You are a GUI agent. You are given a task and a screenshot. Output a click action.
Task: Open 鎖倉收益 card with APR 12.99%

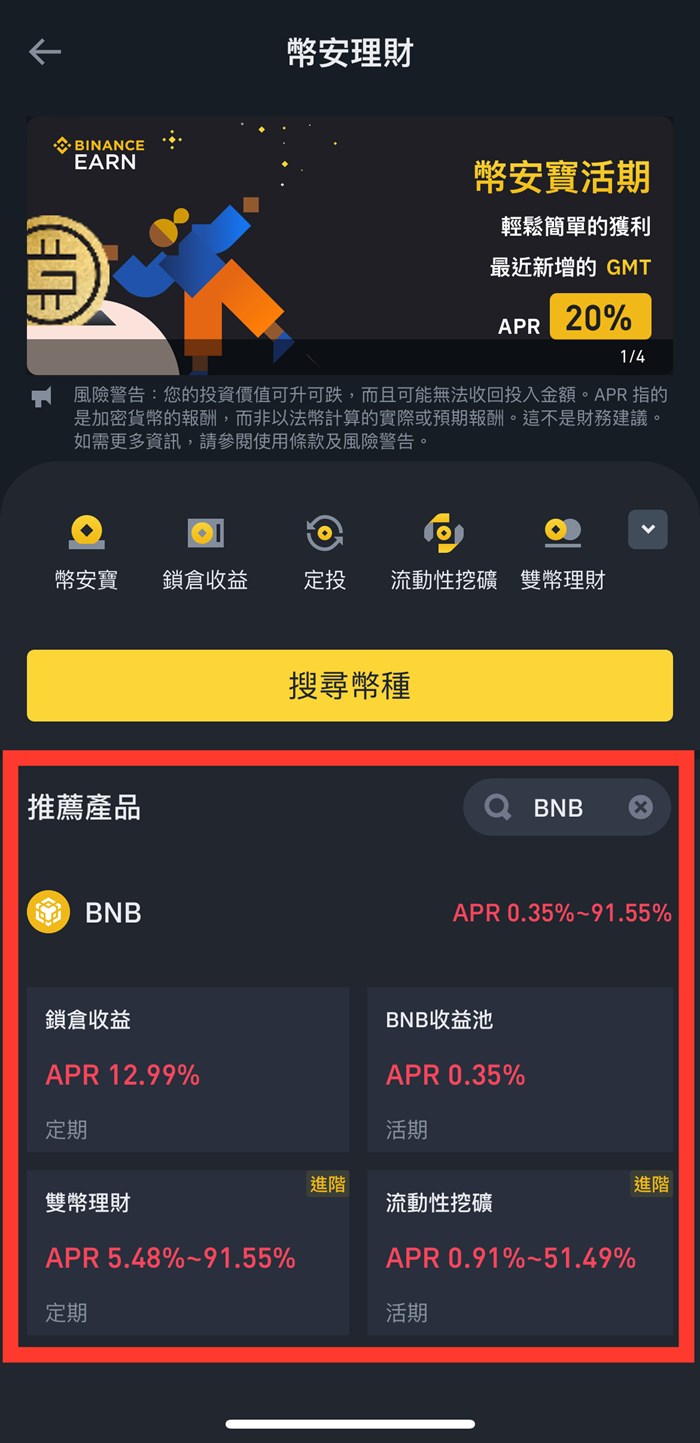point(188,1070)
